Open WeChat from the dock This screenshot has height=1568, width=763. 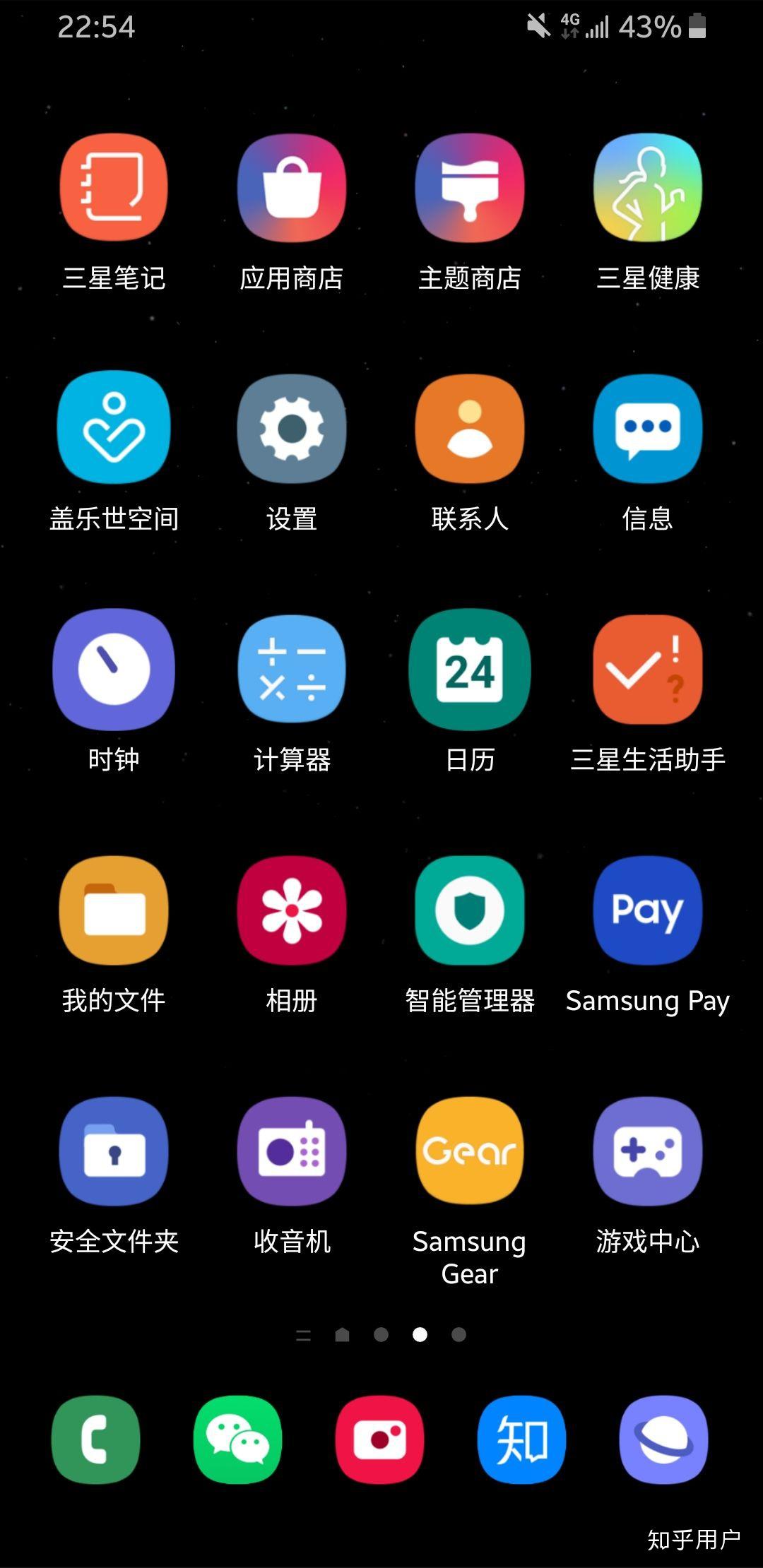tap(237, 1441)
